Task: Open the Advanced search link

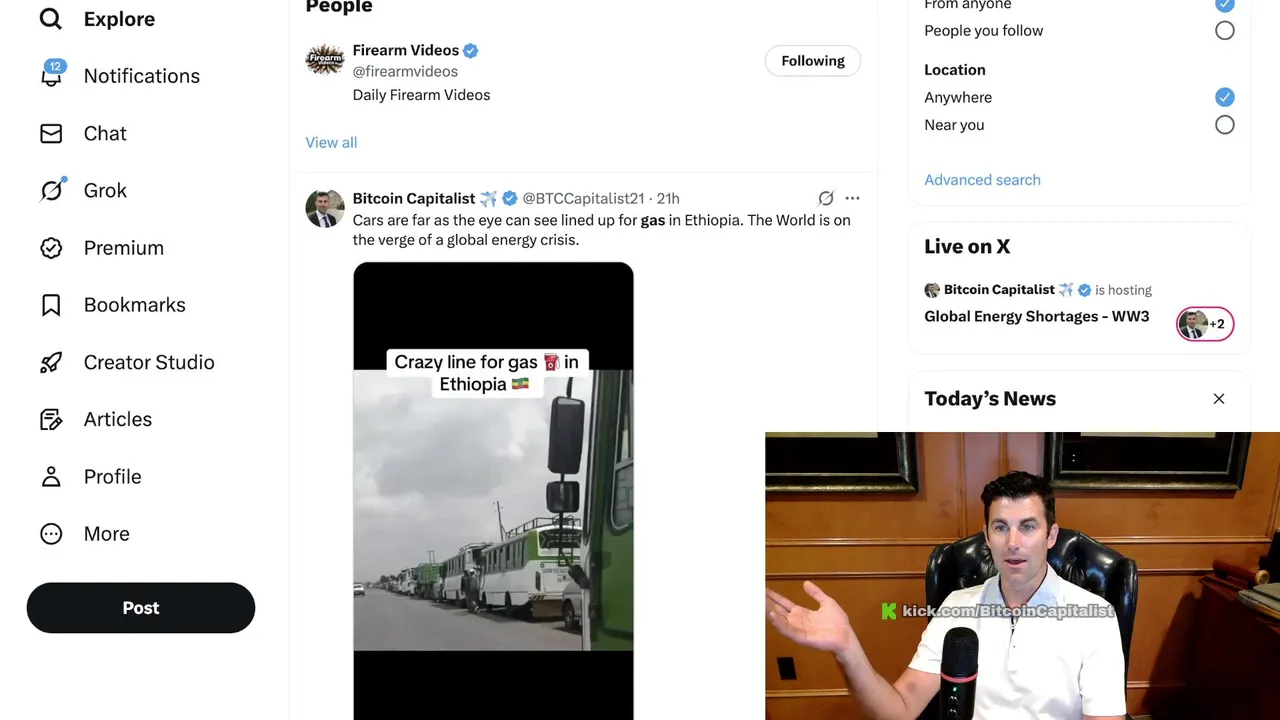Action: pos(982,180)
